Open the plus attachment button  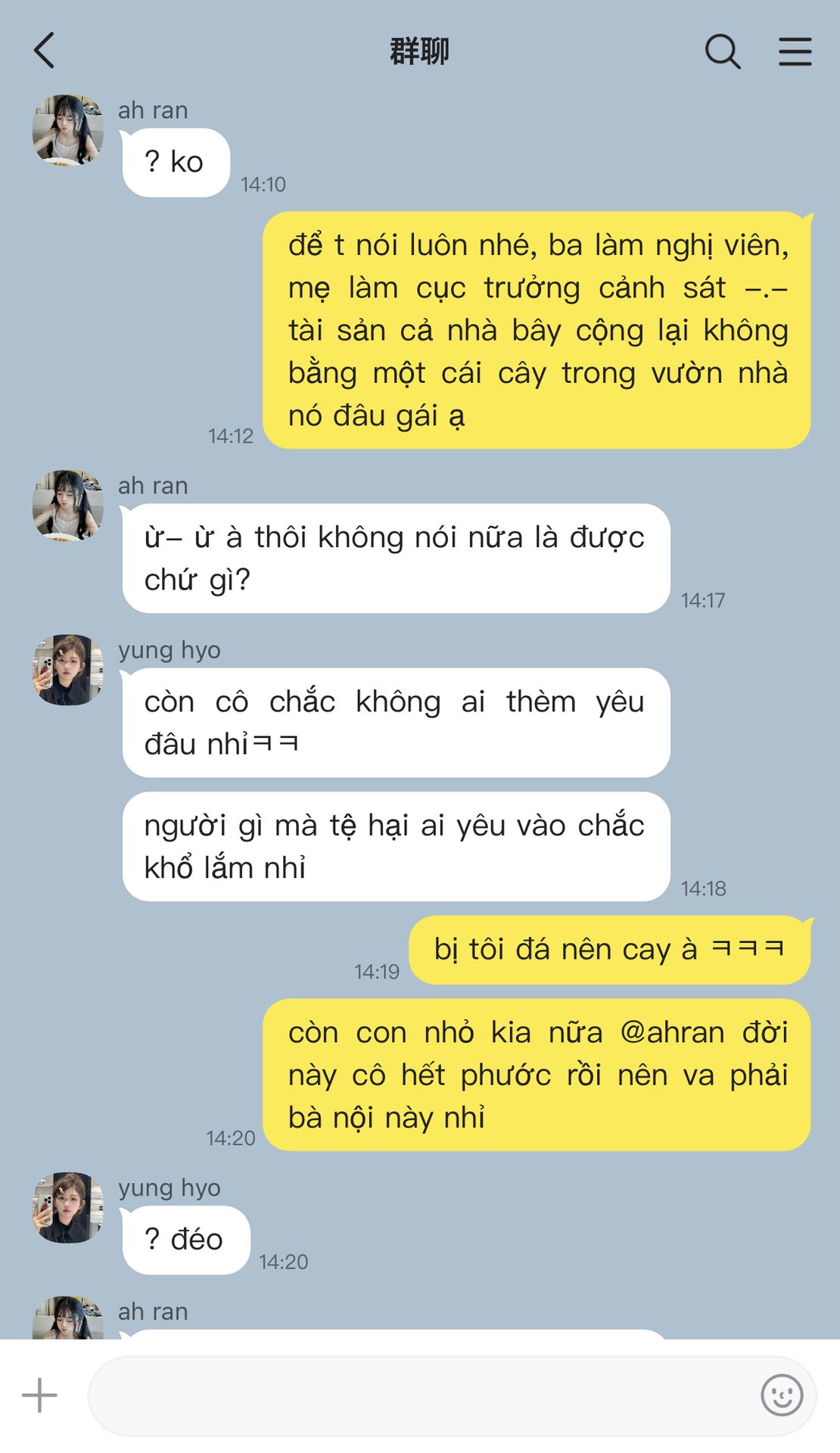[39, 1395]
